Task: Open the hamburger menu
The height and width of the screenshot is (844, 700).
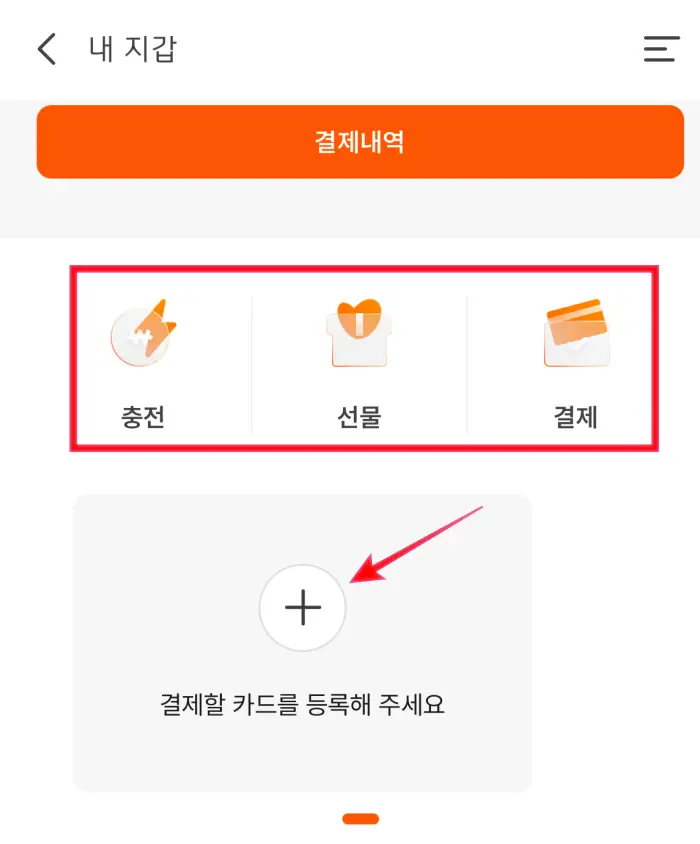Action: pos(661,49)
